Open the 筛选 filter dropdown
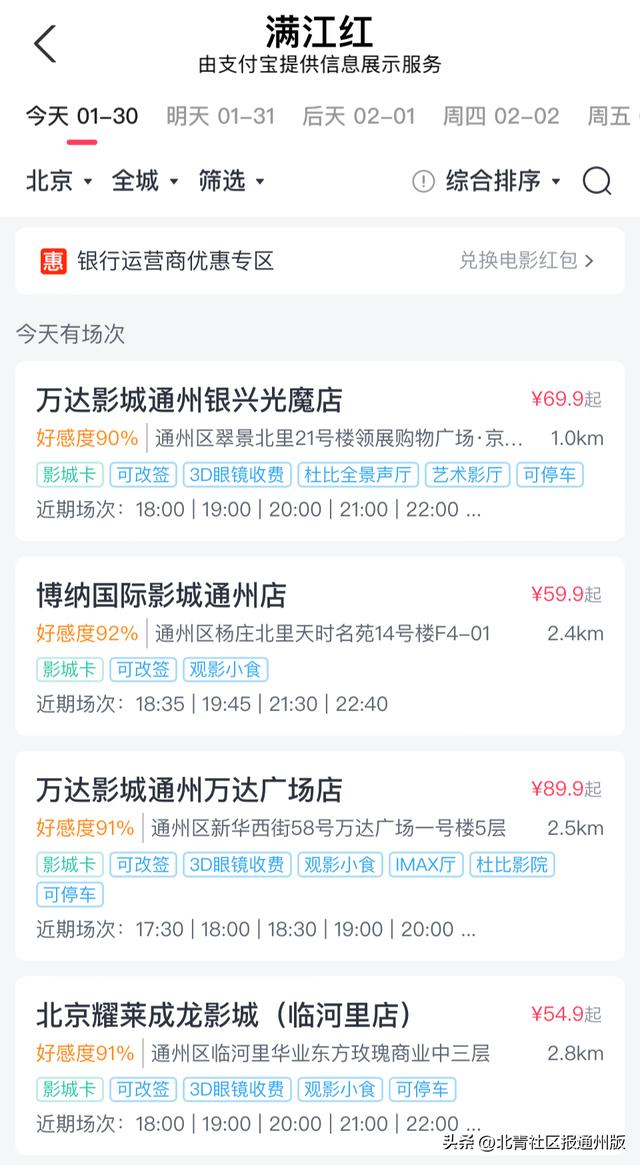The width and height of the screenshot is (640, 1165). point(231,181)
